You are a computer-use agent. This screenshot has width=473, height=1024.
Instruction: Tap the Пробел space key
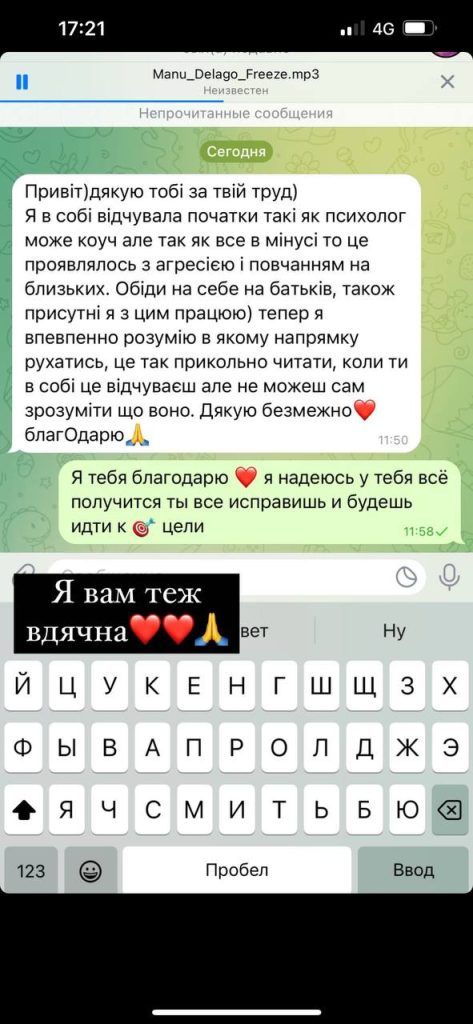(236, 870)
